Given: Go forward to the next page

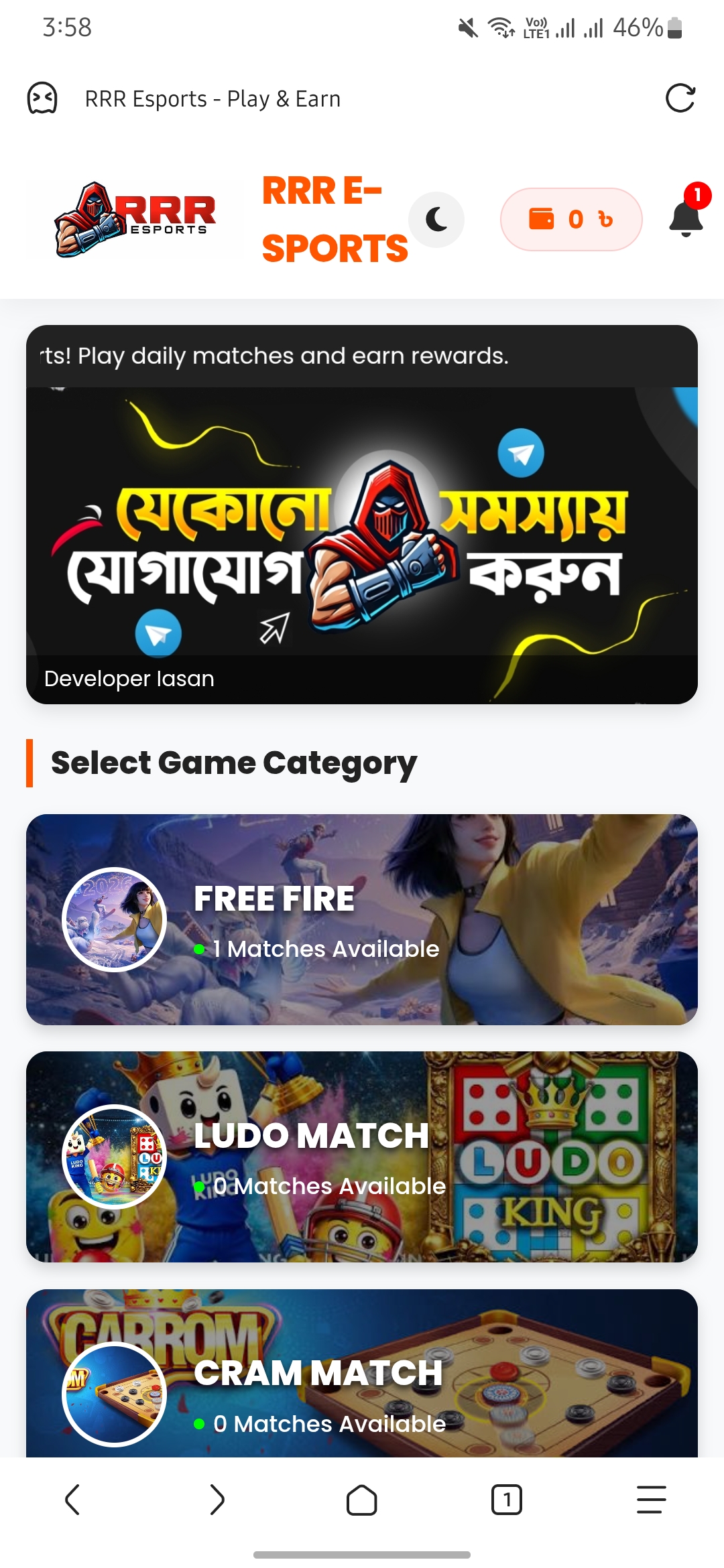Looking at the screenshot, I should pos(217,1500).
